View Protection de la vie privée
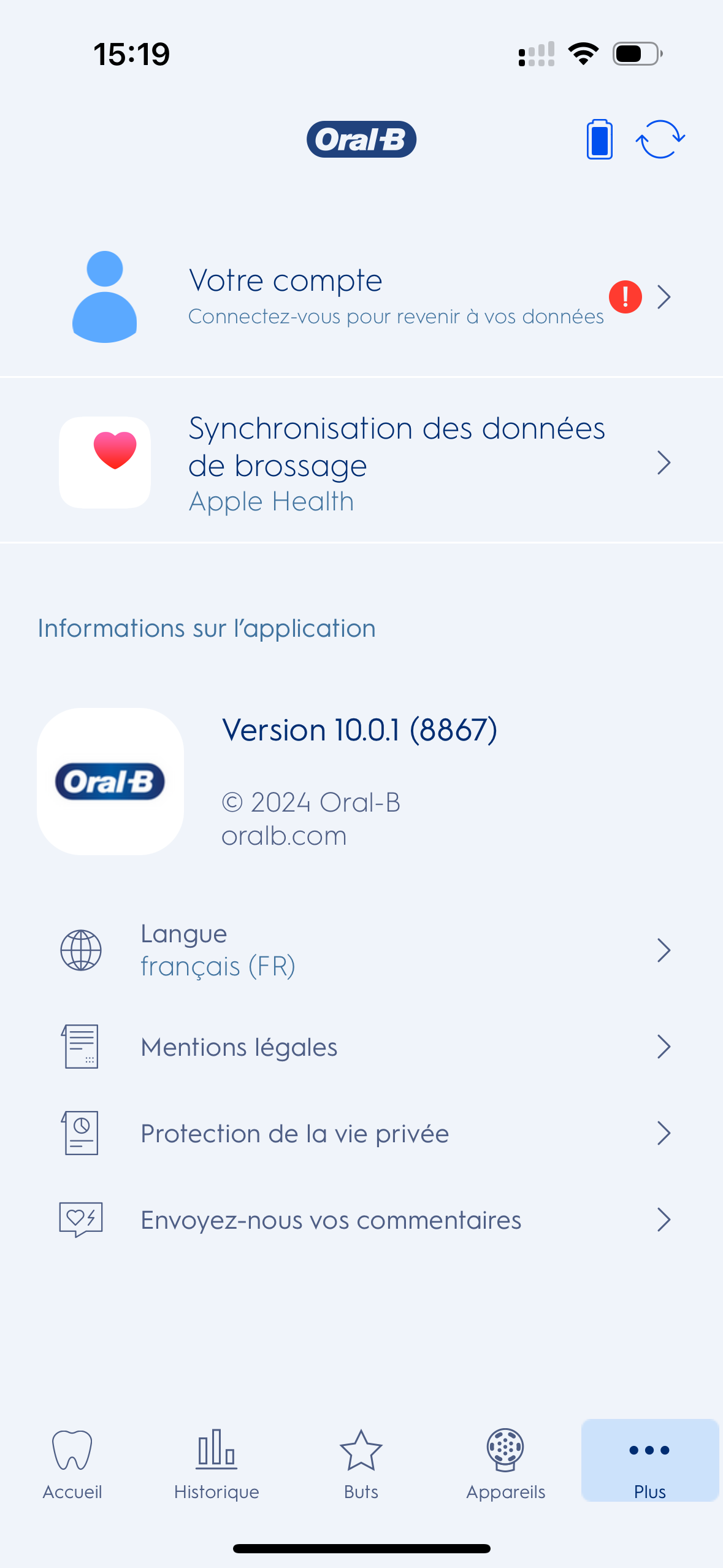This screenshot has height=1568, width=723. tap(361, 1133)
